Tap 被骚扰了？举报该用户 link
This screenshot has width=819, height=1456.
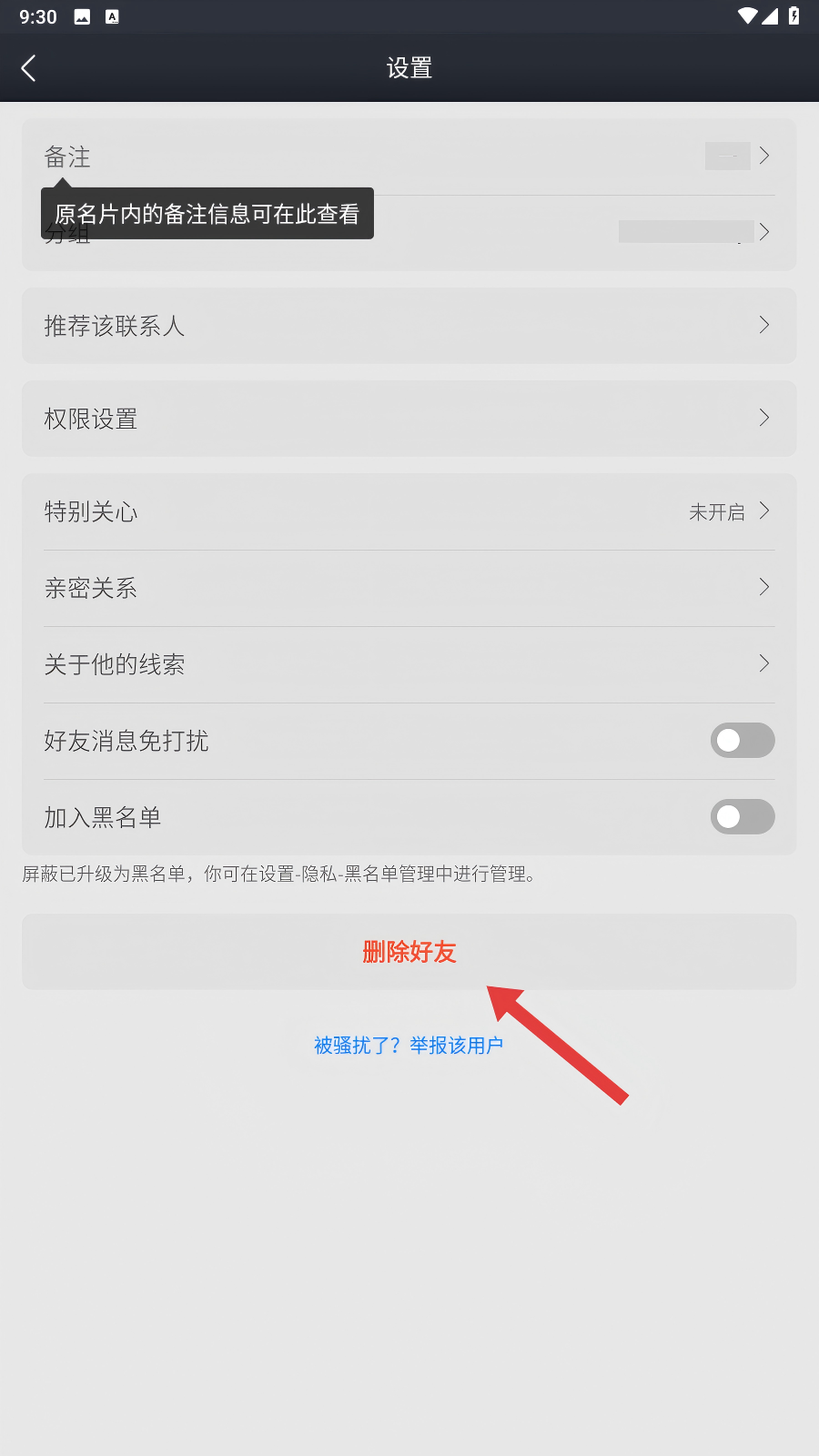pos(409,1046)
